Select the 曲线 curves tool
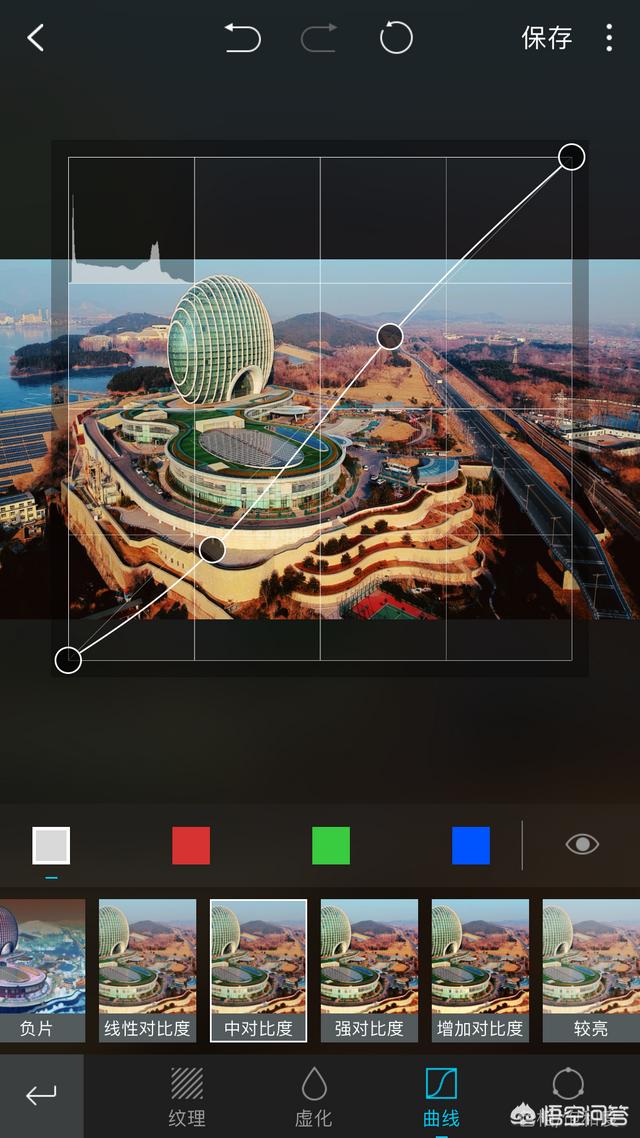The image size is (640, 1138). [x=441, y=1096]
